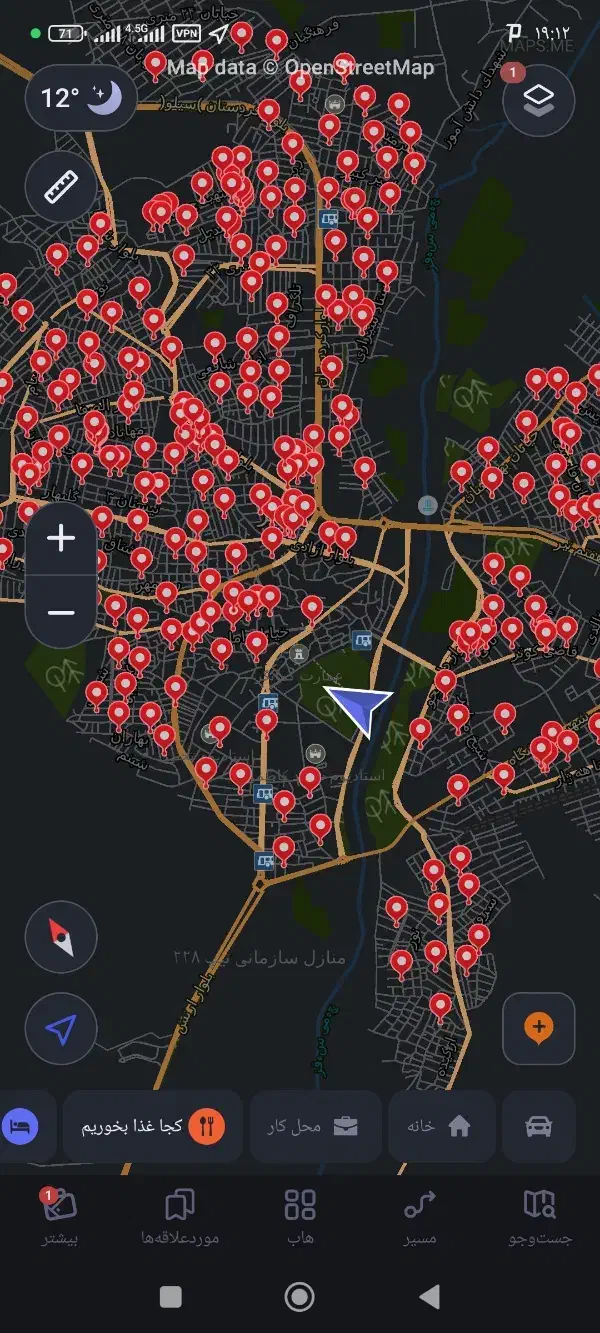Viewport: 600px width, 1333px height.
Task: Add a new place with orange pin button
Action: tap(539, 1028)
